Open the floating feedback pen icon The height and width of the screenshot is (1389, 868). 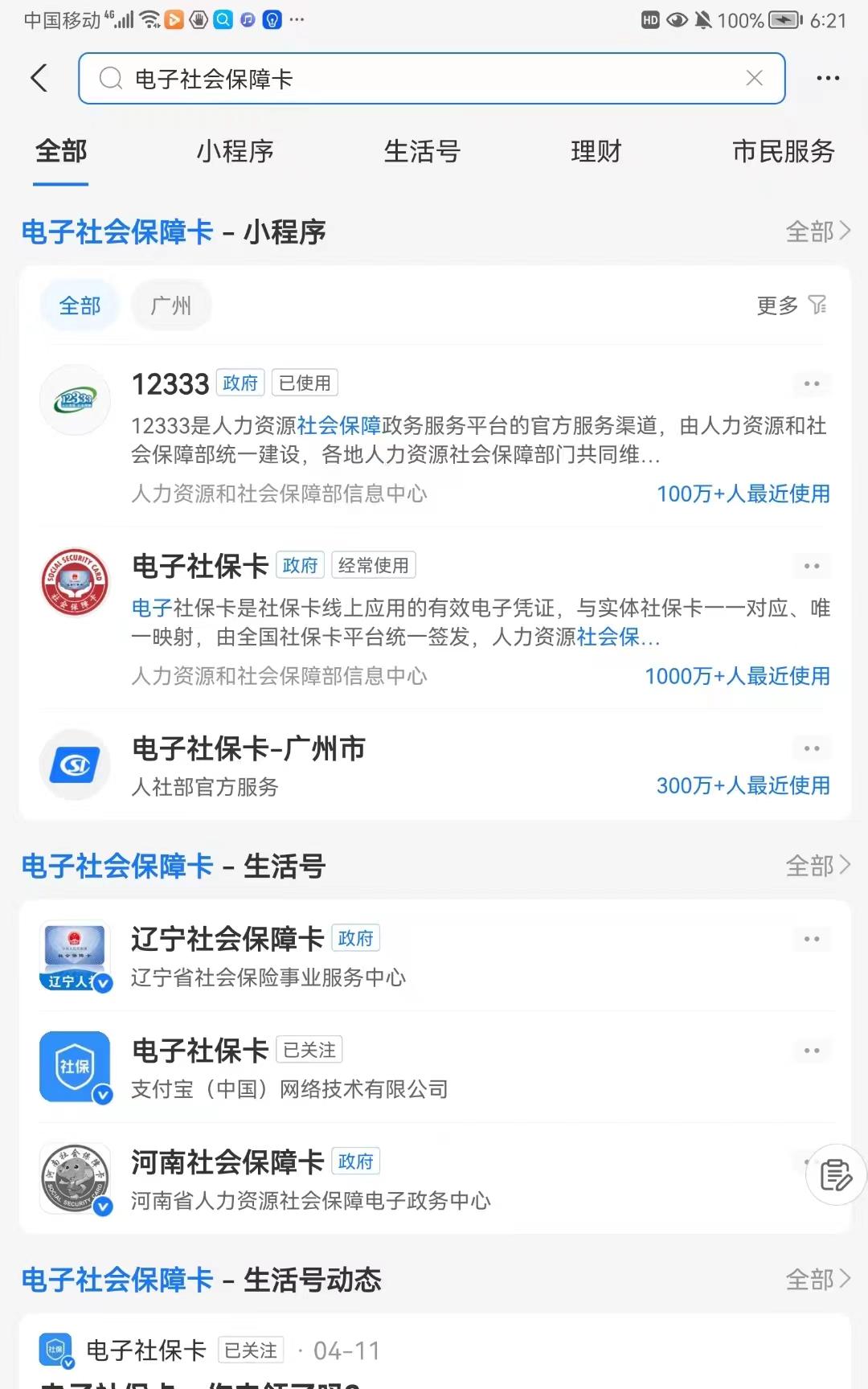[x=835, y=1175]
